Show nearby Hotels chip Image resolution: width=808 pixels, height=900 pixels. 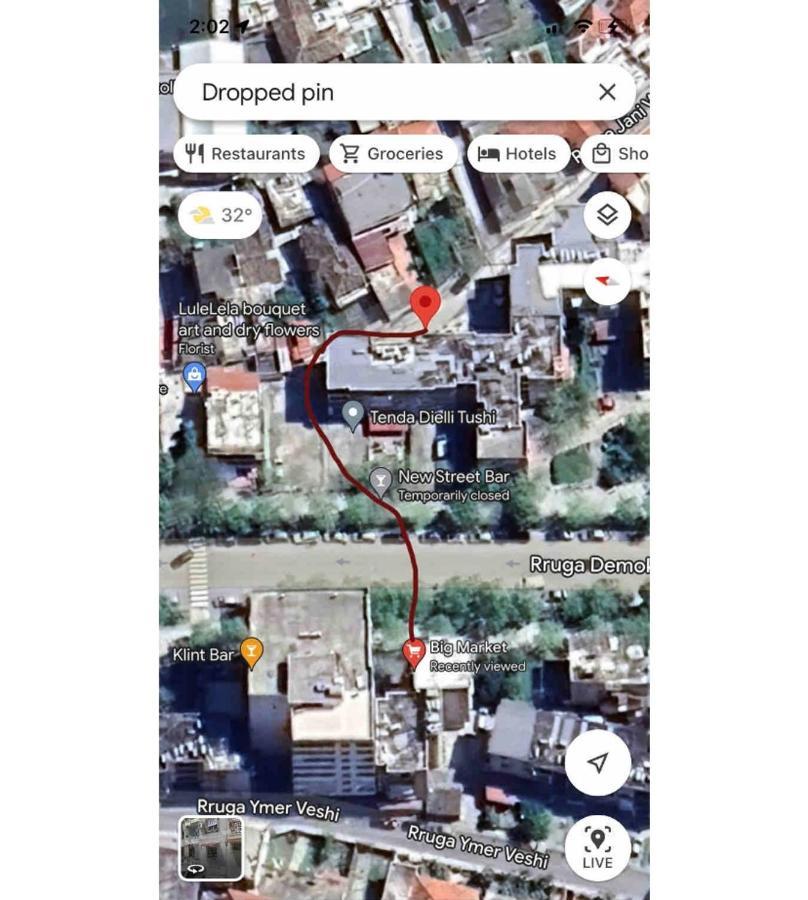pos(517,154)
